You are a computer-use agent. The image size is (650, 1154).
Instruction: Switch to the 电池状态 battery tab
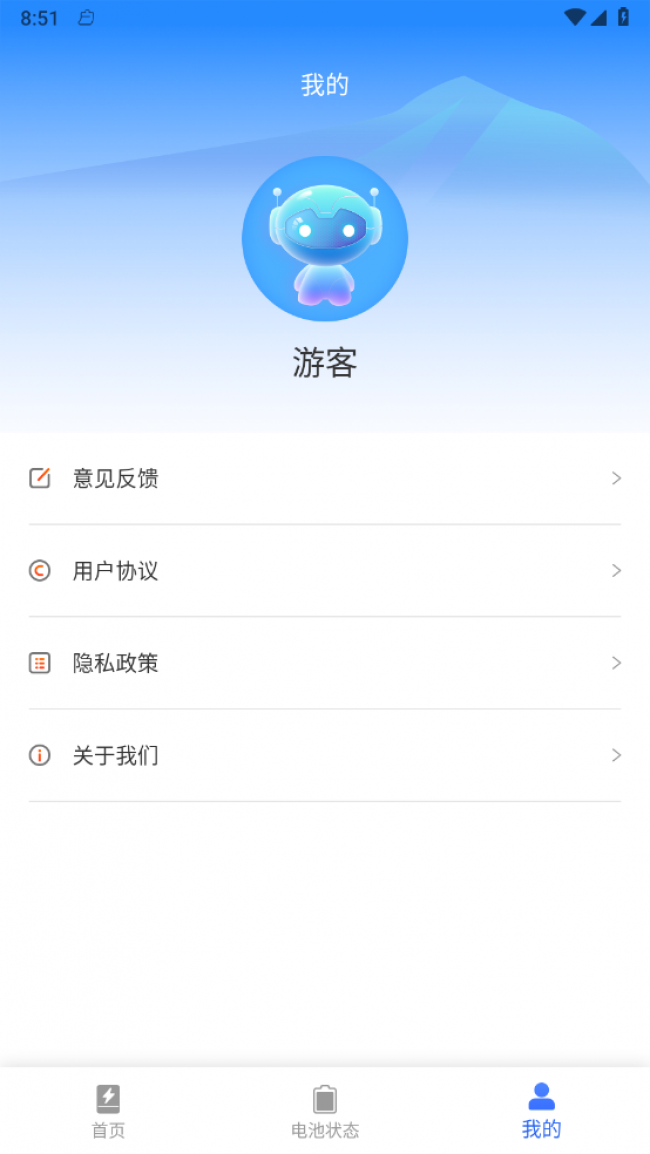click(x=325, y=1111)
